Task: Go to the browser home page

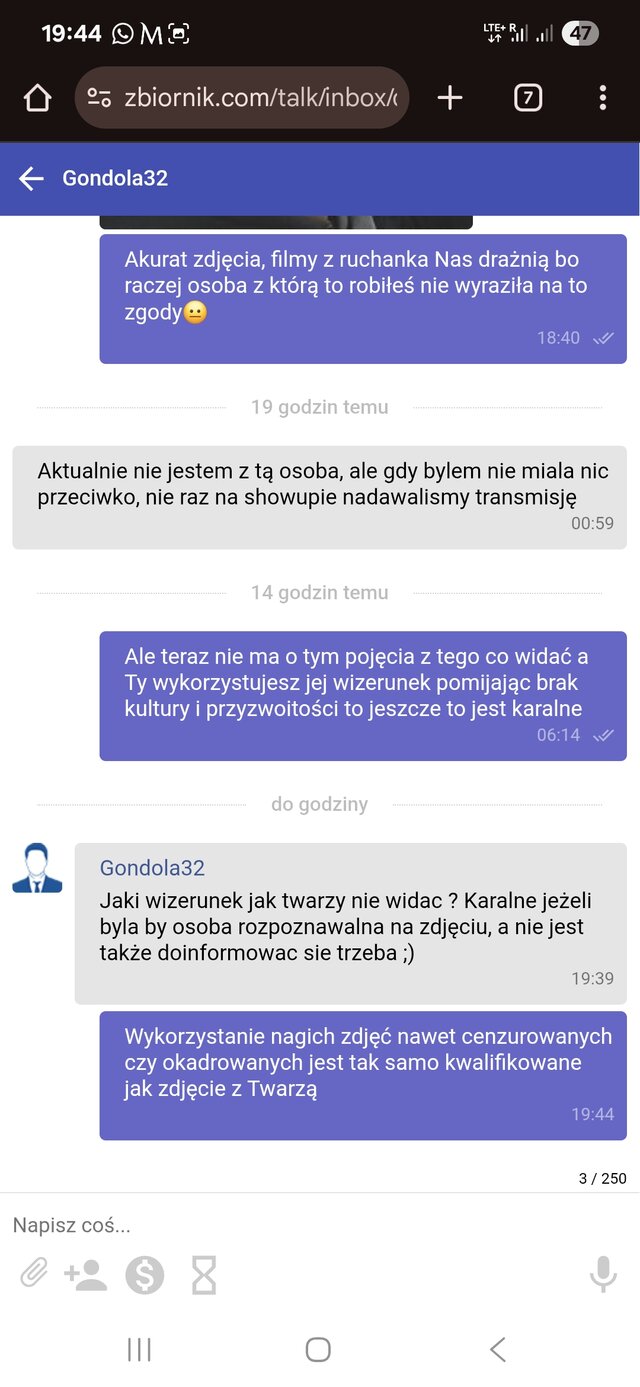Action: pyautogui.click(x=37, y=98)
